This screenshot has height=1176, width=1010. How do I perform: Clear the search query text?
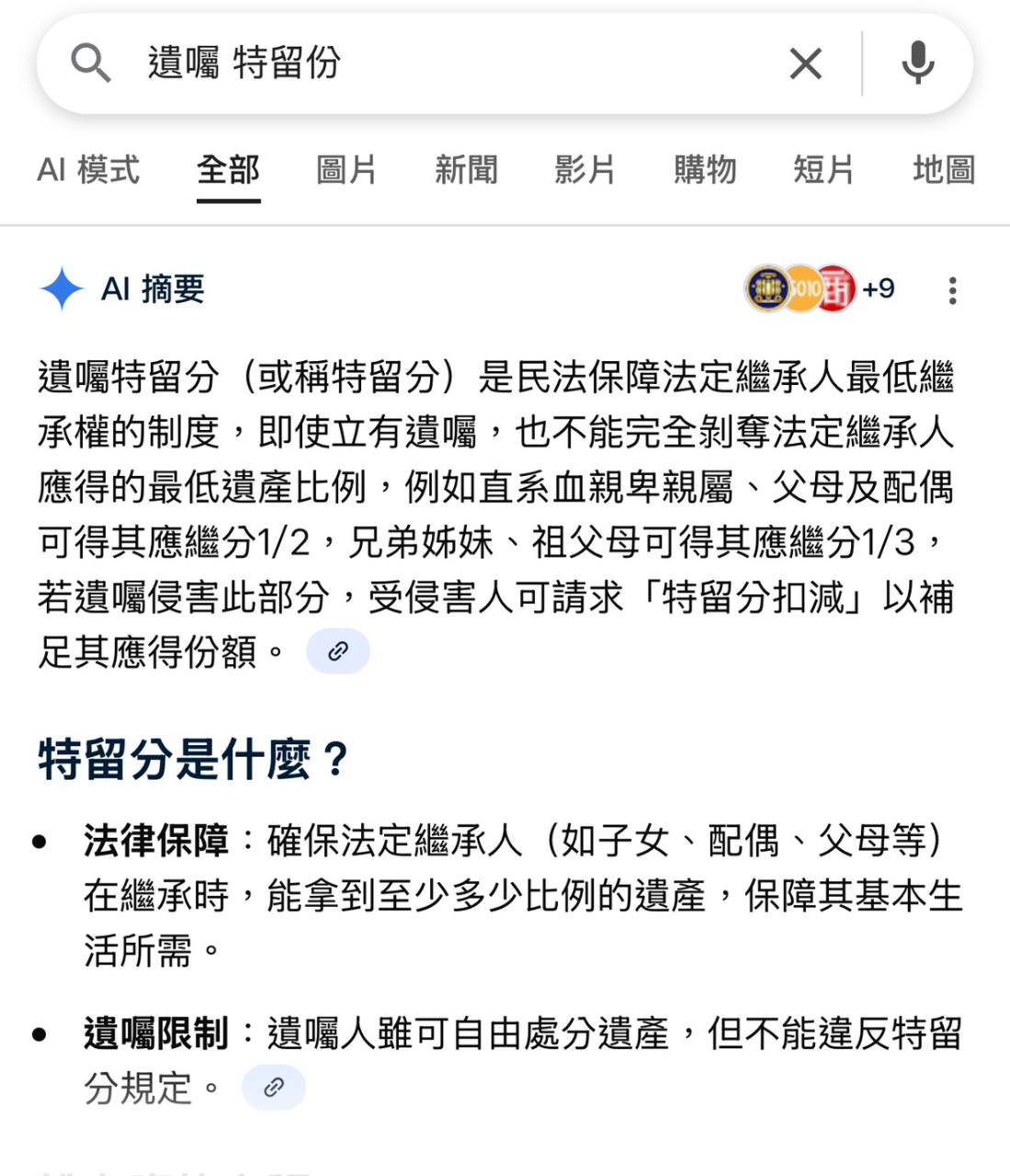tap(805, 63)
